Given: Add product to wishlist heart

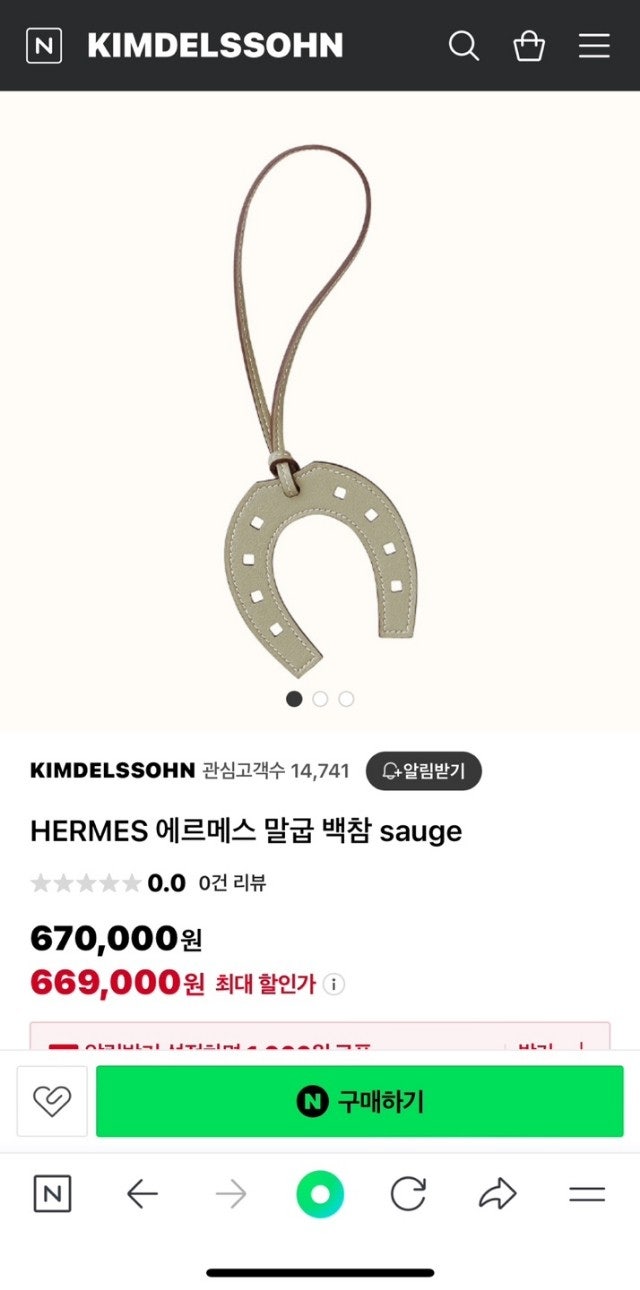Looking at the screenshot, I should click(x=52, y=1101).
